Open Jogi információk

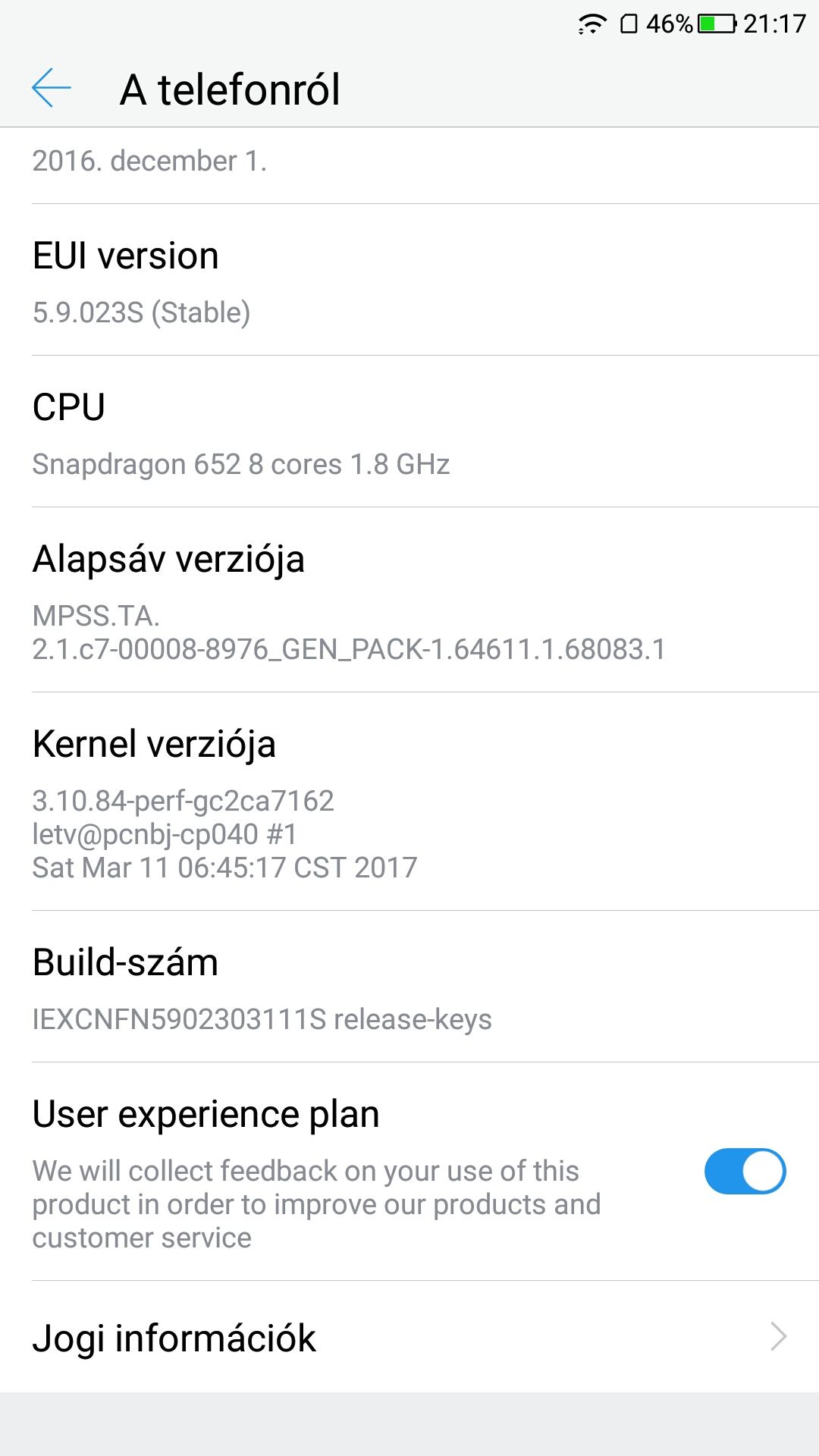pyautogui.click(x=409, y=1338)
